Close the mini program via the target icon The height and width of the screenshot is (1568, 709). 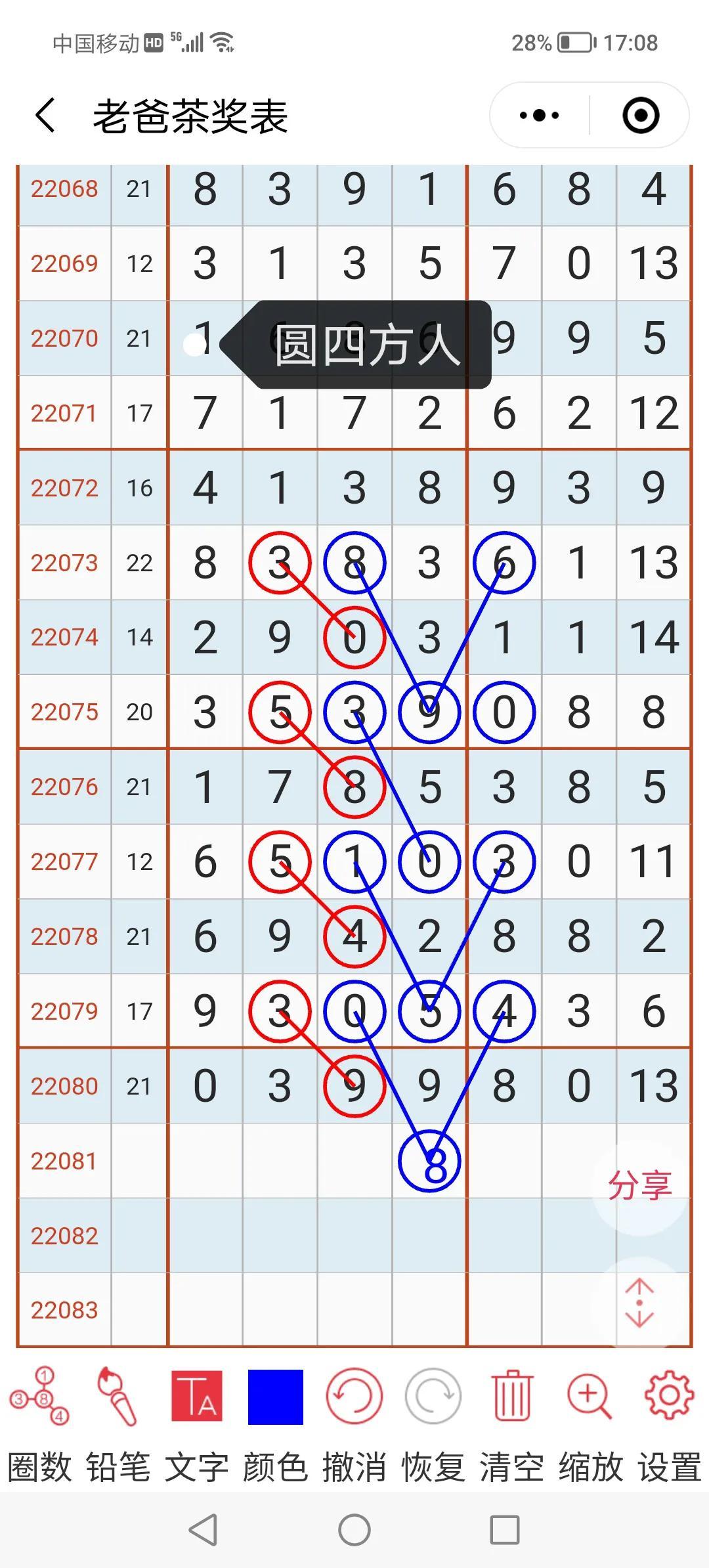(640, 116)
